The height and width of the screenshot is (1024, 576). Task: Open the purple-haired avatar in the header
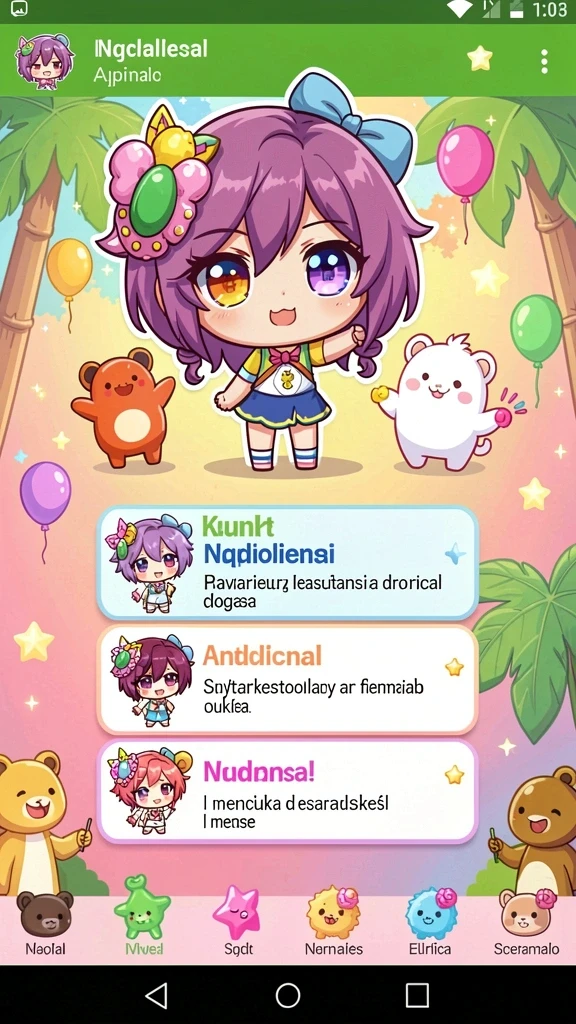[44, 61]
